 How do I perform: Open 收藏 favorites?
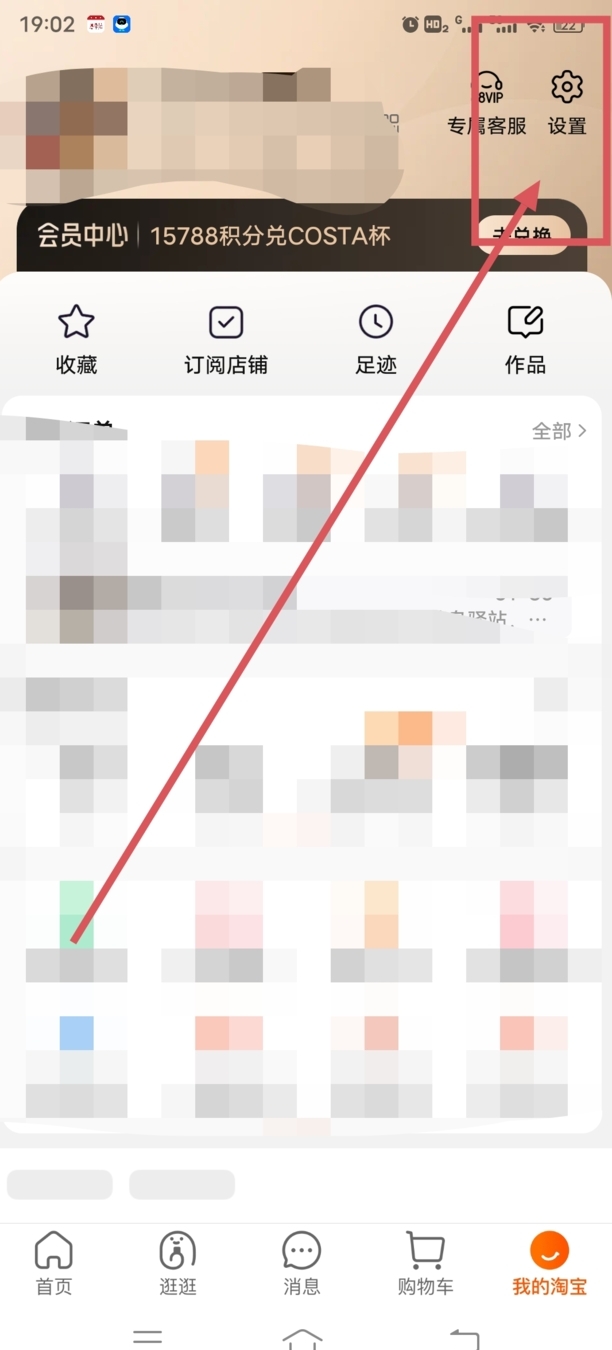(x=76, y=340)
